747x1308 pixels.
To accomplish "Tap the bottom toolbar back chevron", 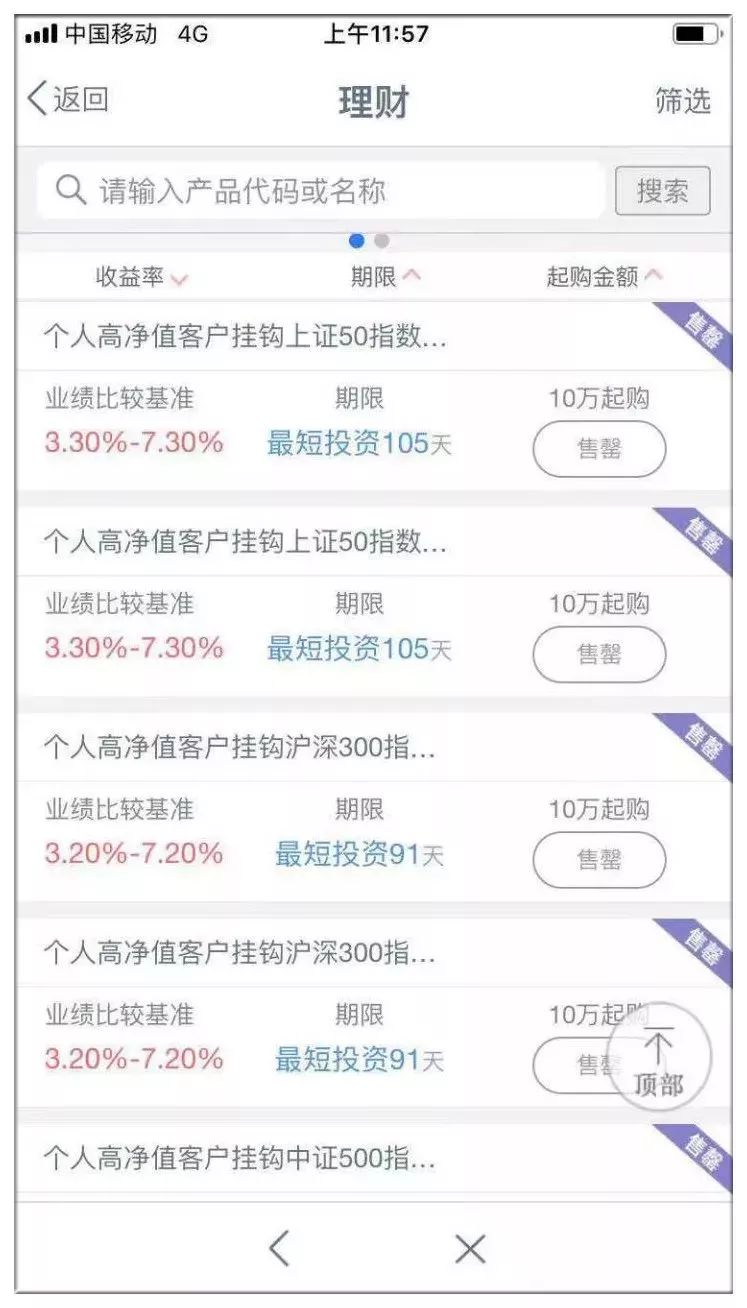I will 279,1248.
